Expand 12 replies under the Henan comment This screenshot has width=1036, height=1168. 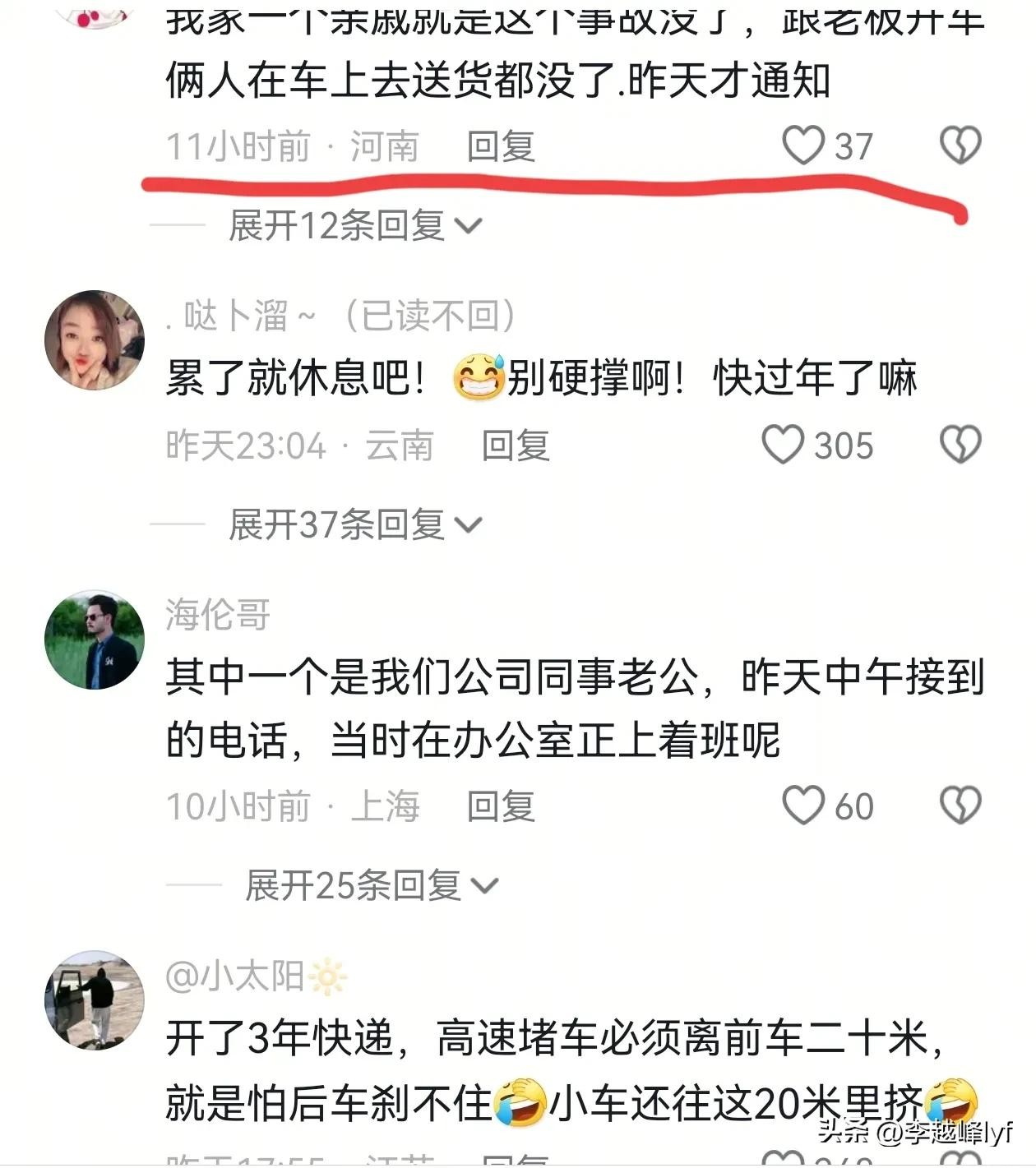pyautogui.click(x=354, y=225)
